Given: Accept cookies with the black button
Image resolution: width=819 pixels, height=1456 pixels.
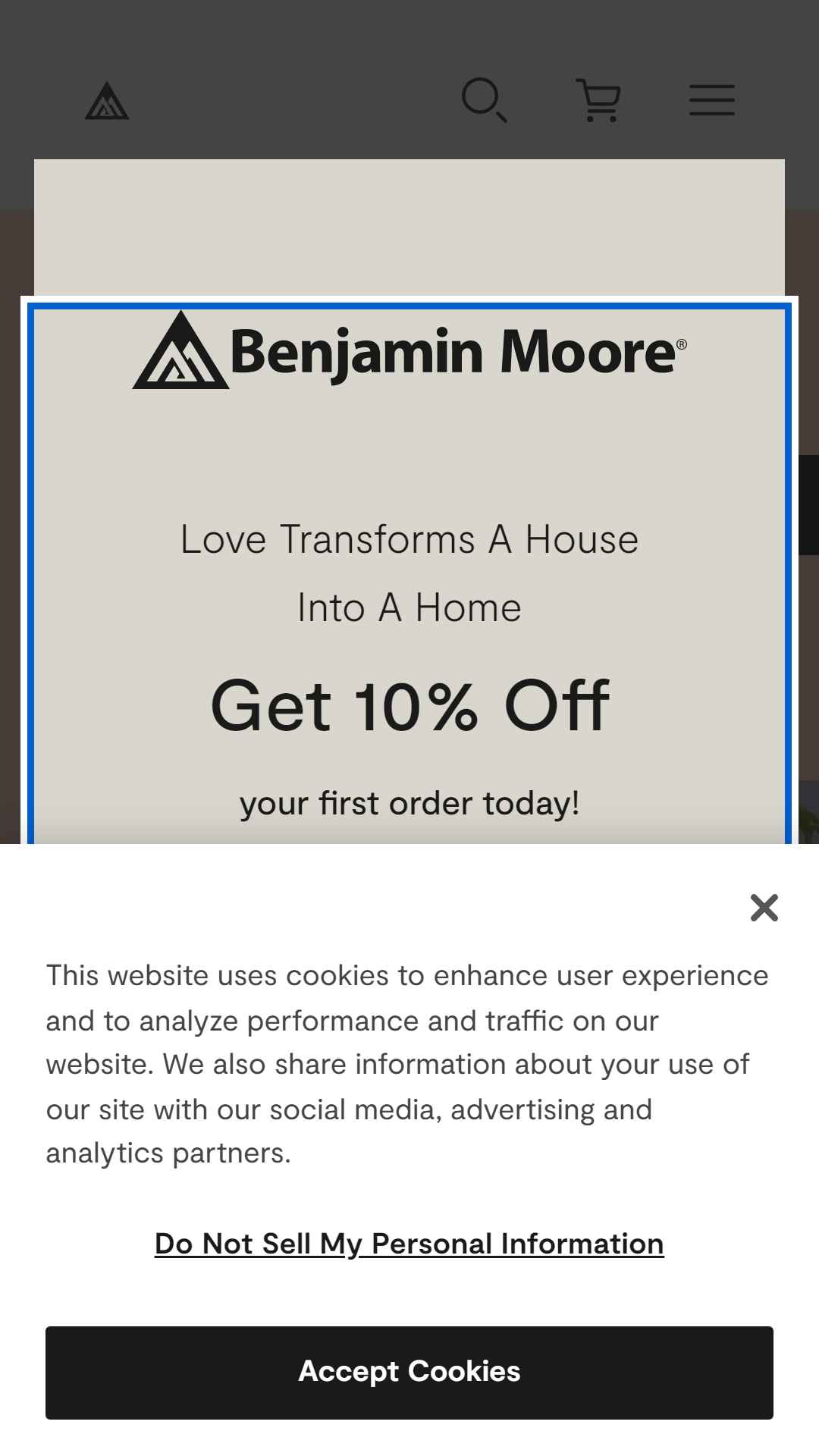Looking at the screenshot, I should [409, 1373].
